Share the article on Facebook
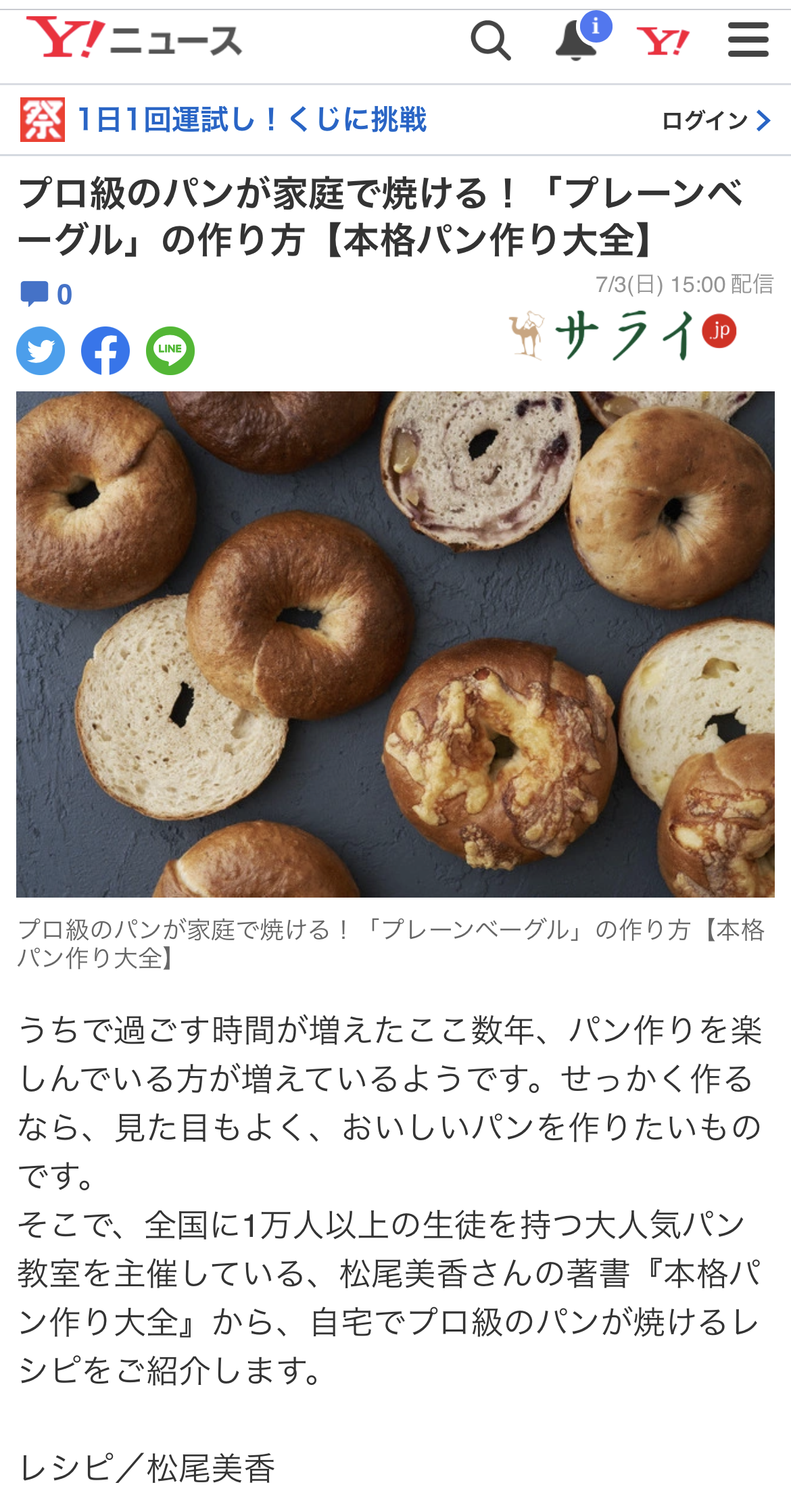 click(x=105, y=351)
